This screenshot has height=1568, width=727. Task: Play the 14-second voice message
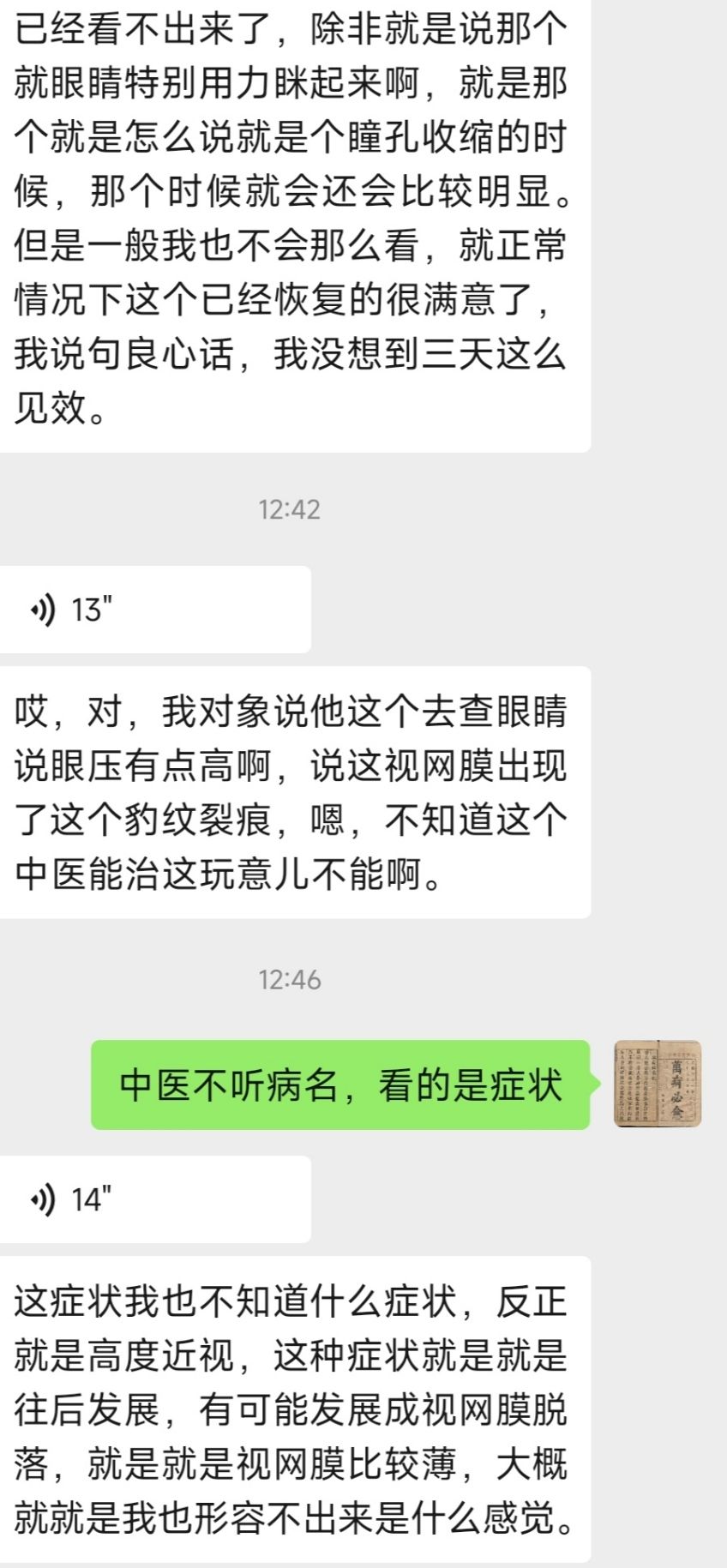[154, 1199]
